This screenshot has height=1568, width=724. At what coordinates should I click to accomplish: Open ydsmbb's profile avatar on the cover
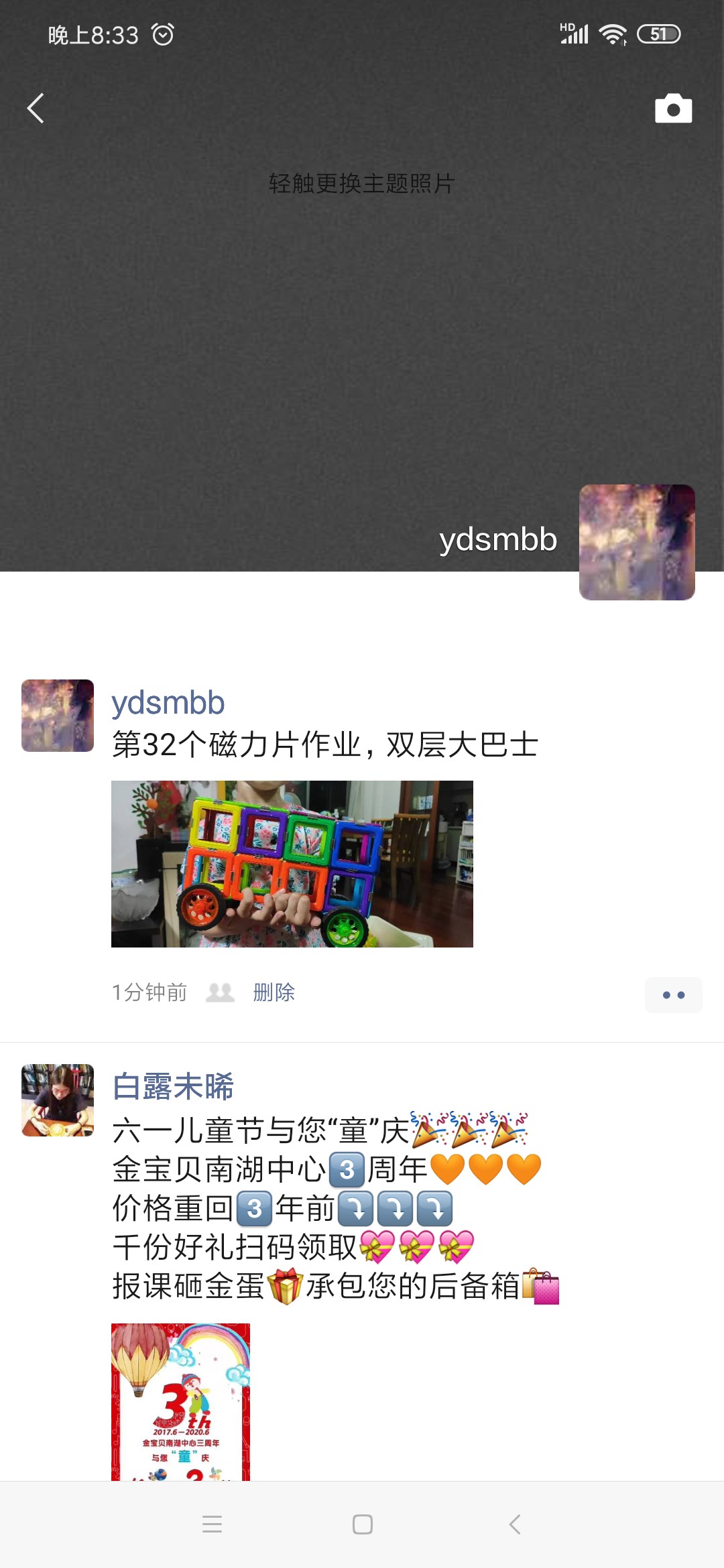(x=637, y=542)
